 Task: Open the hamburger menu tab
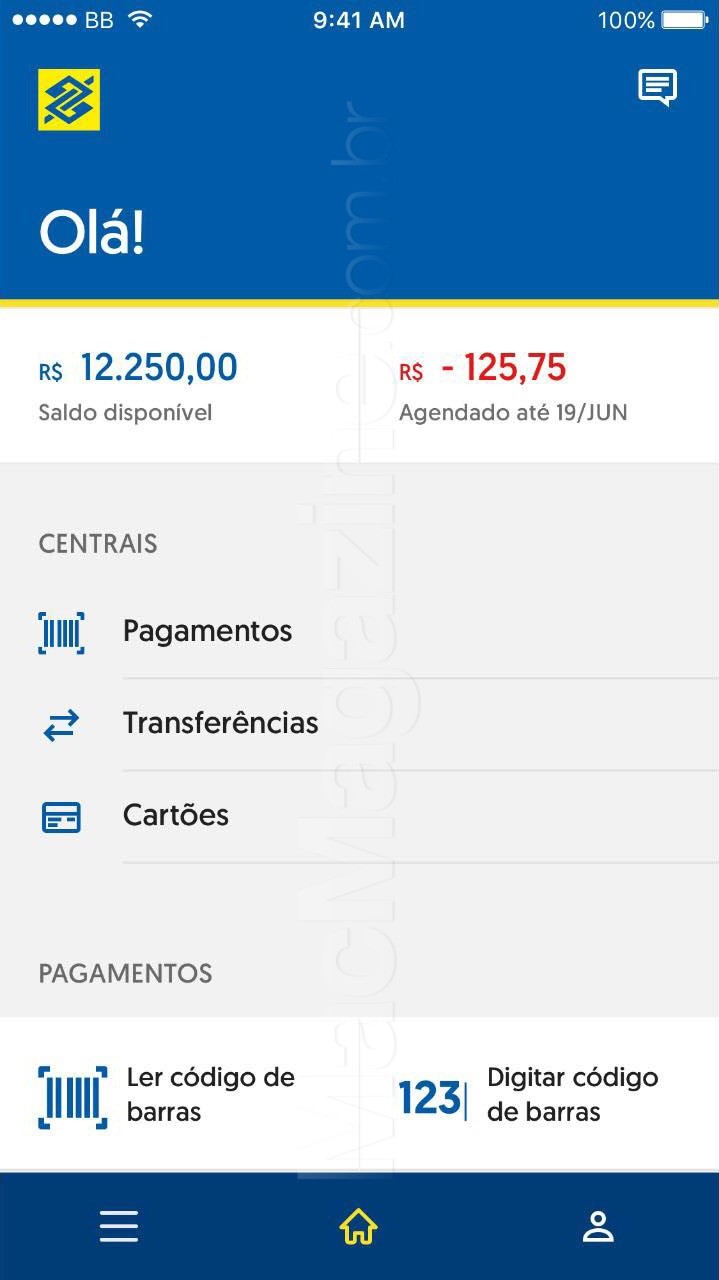119,1226
